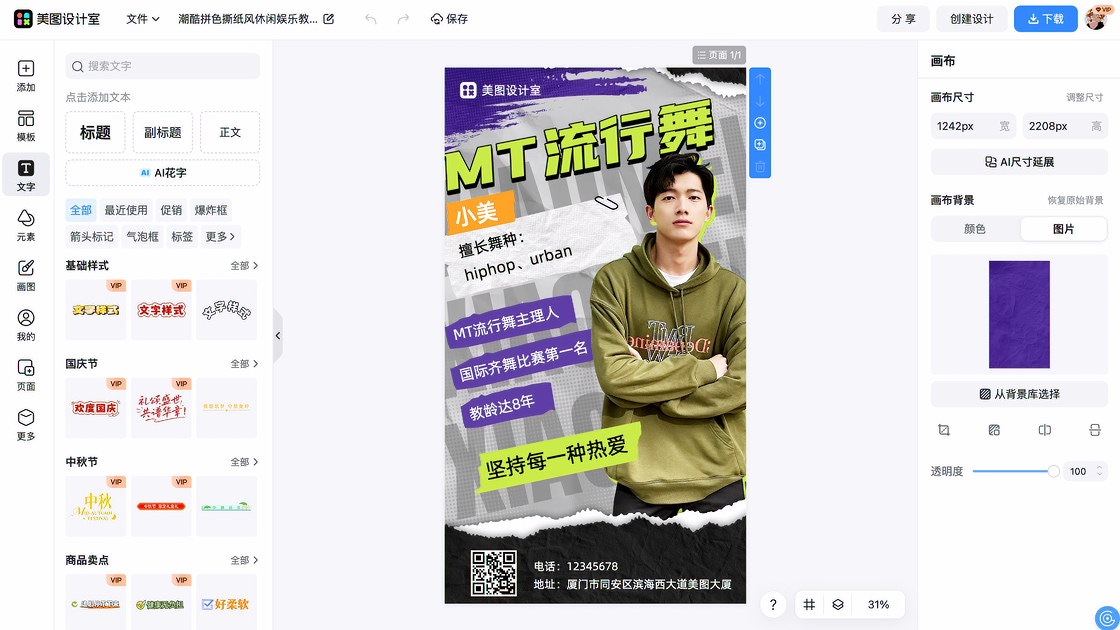Switch to the 元素 sidebar tab
This screenshot has height=630, width=1120.
point(26,225)
